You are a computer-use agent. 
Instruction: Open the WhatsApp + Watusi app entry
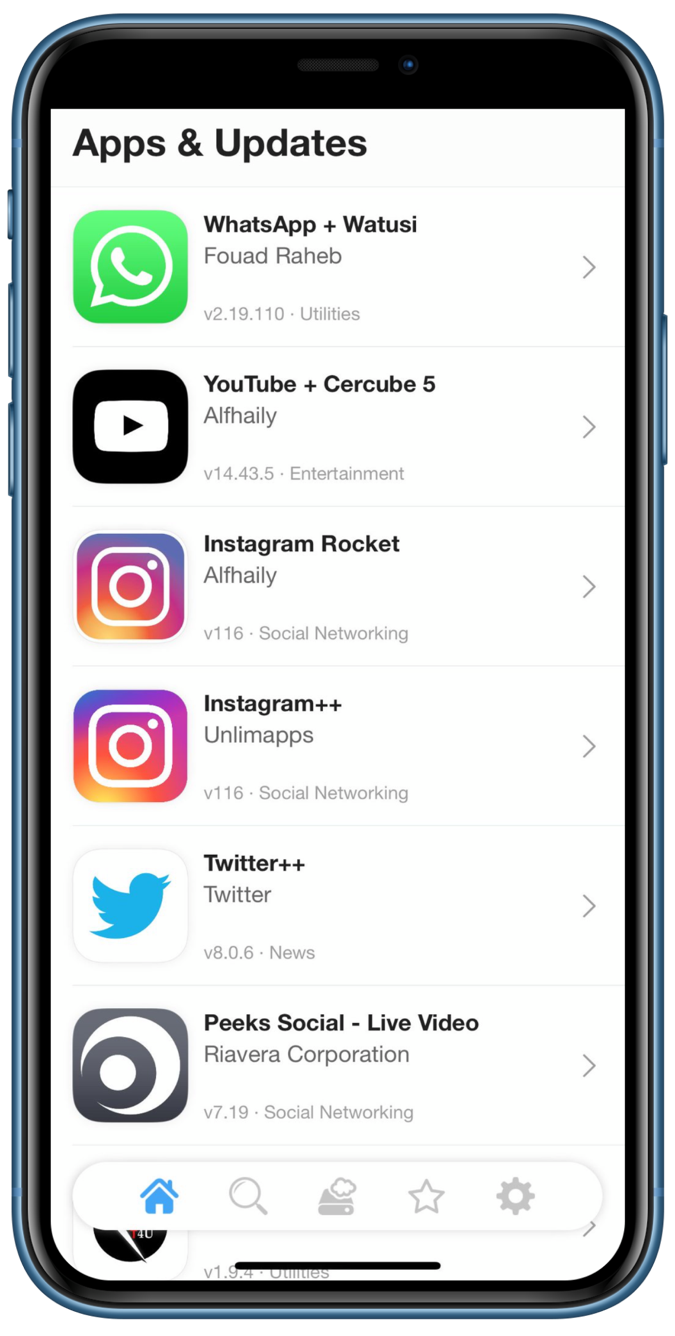point(338,267)
